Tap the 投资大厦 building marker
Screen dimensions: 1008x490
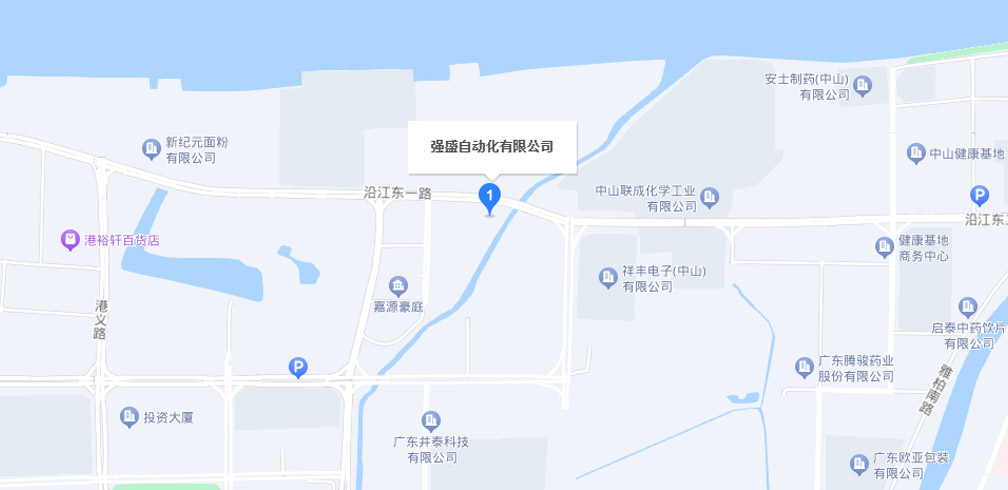128,416
